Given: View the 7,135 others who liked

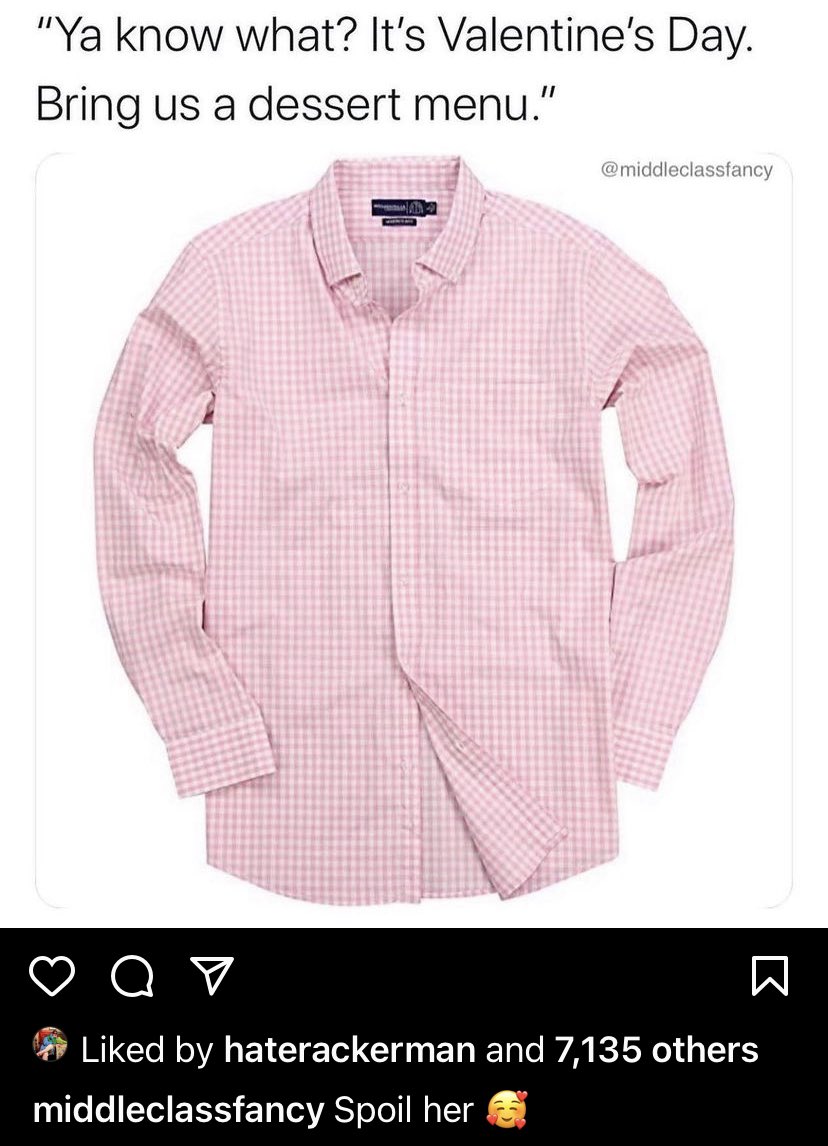Looking at the screenshot, I should tap(654, 1050).
